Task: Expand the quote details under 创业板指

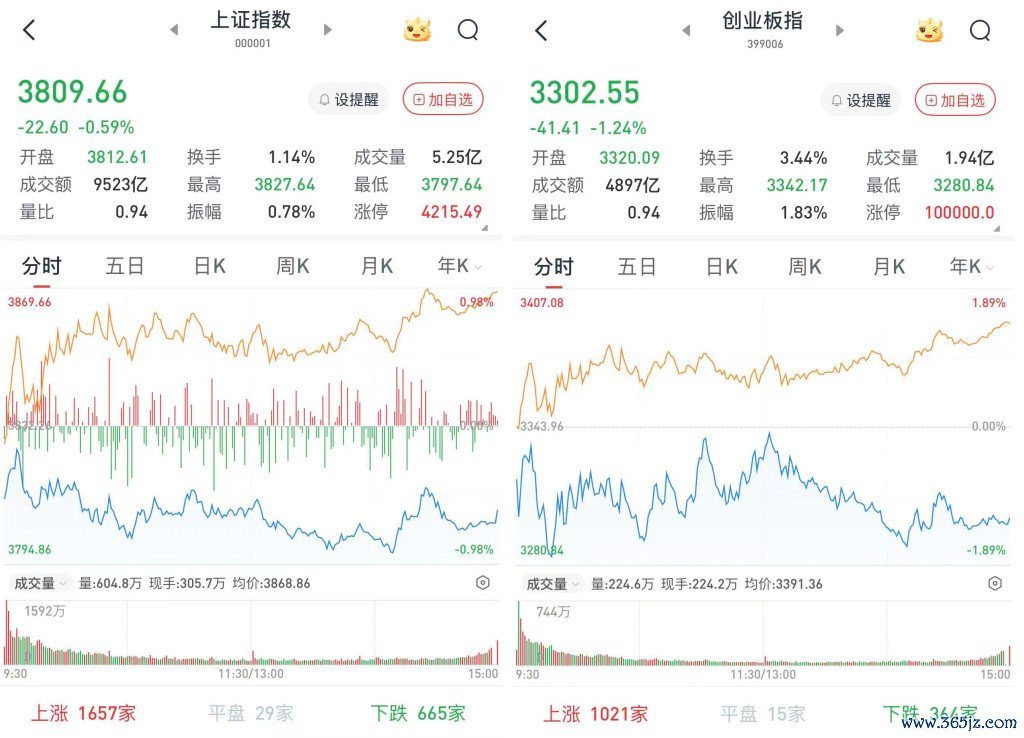Action: [997, 229]
